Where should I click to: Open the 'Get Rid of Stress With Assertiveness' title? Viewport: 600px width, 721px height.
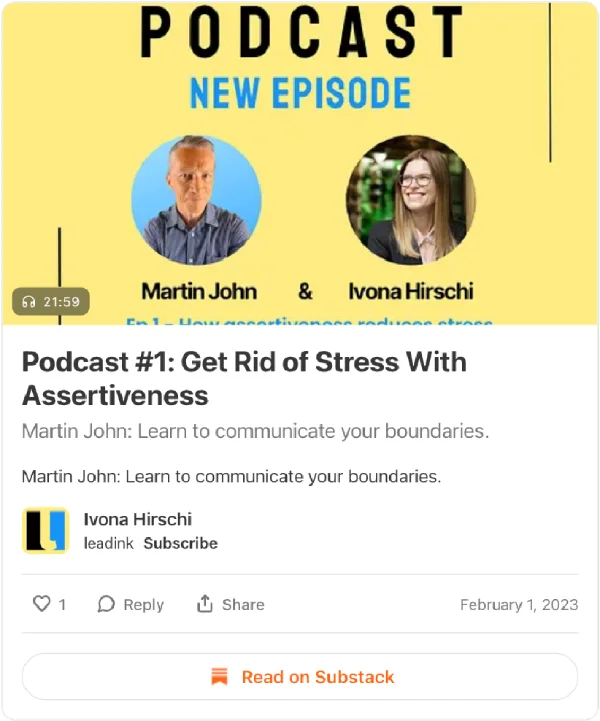pos(244,377)
